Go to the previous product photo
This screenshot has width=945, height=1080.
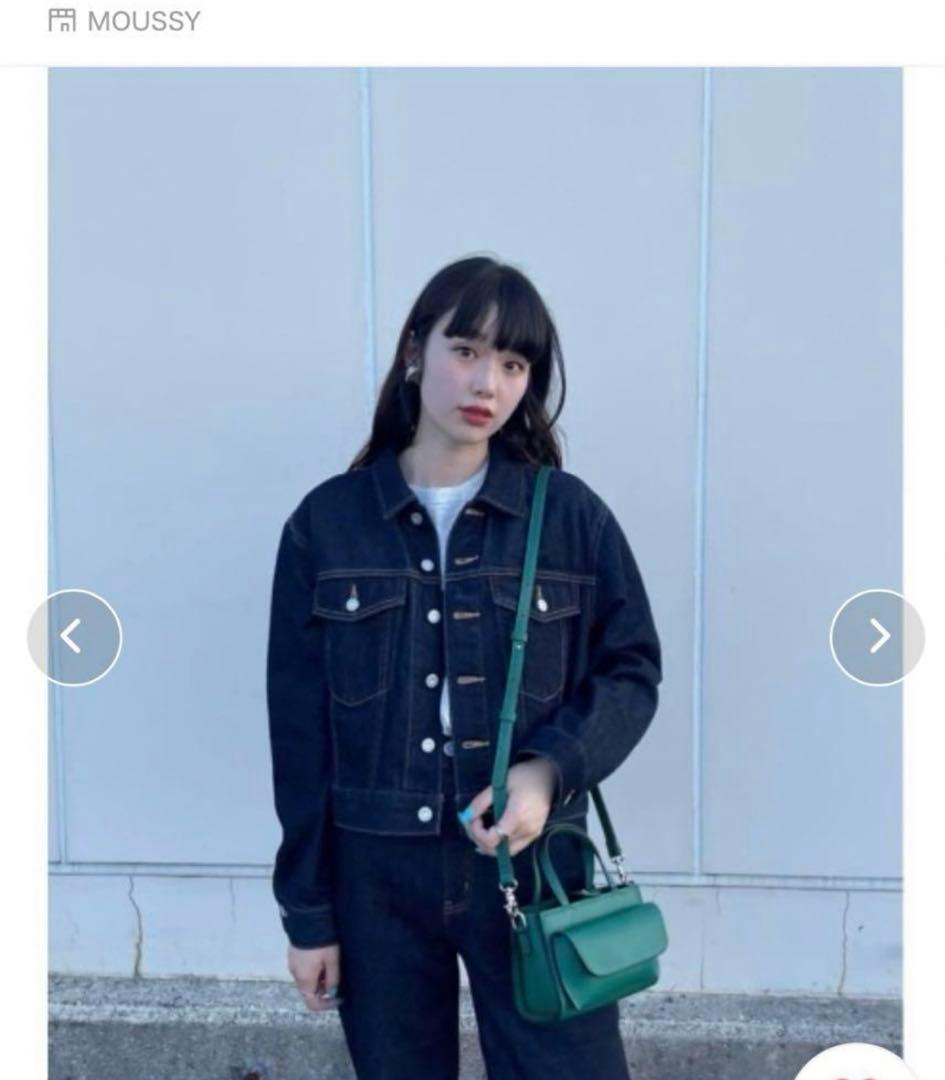click(x=74, y=637)
